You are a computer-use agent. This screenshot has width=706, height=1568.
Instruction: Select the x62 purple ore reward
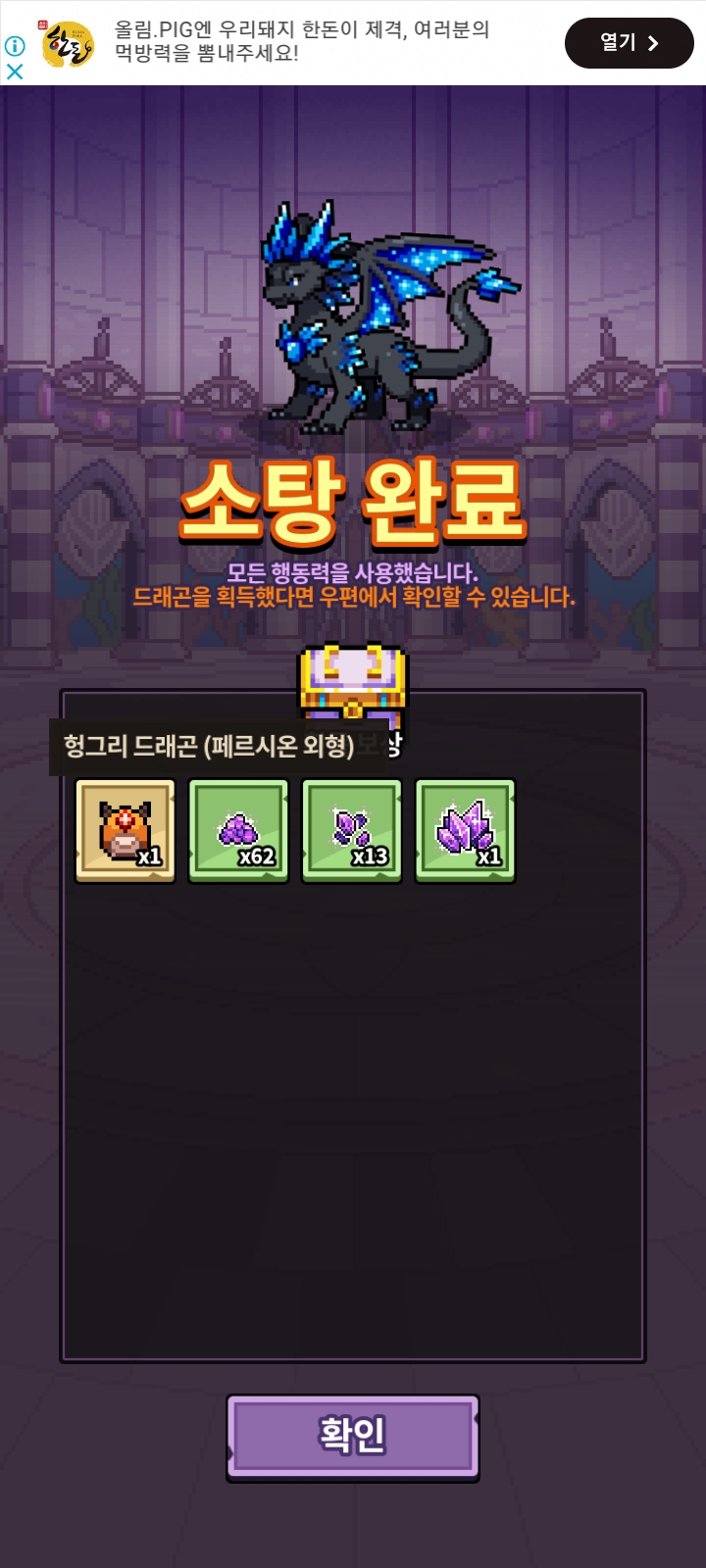point(238,831)
